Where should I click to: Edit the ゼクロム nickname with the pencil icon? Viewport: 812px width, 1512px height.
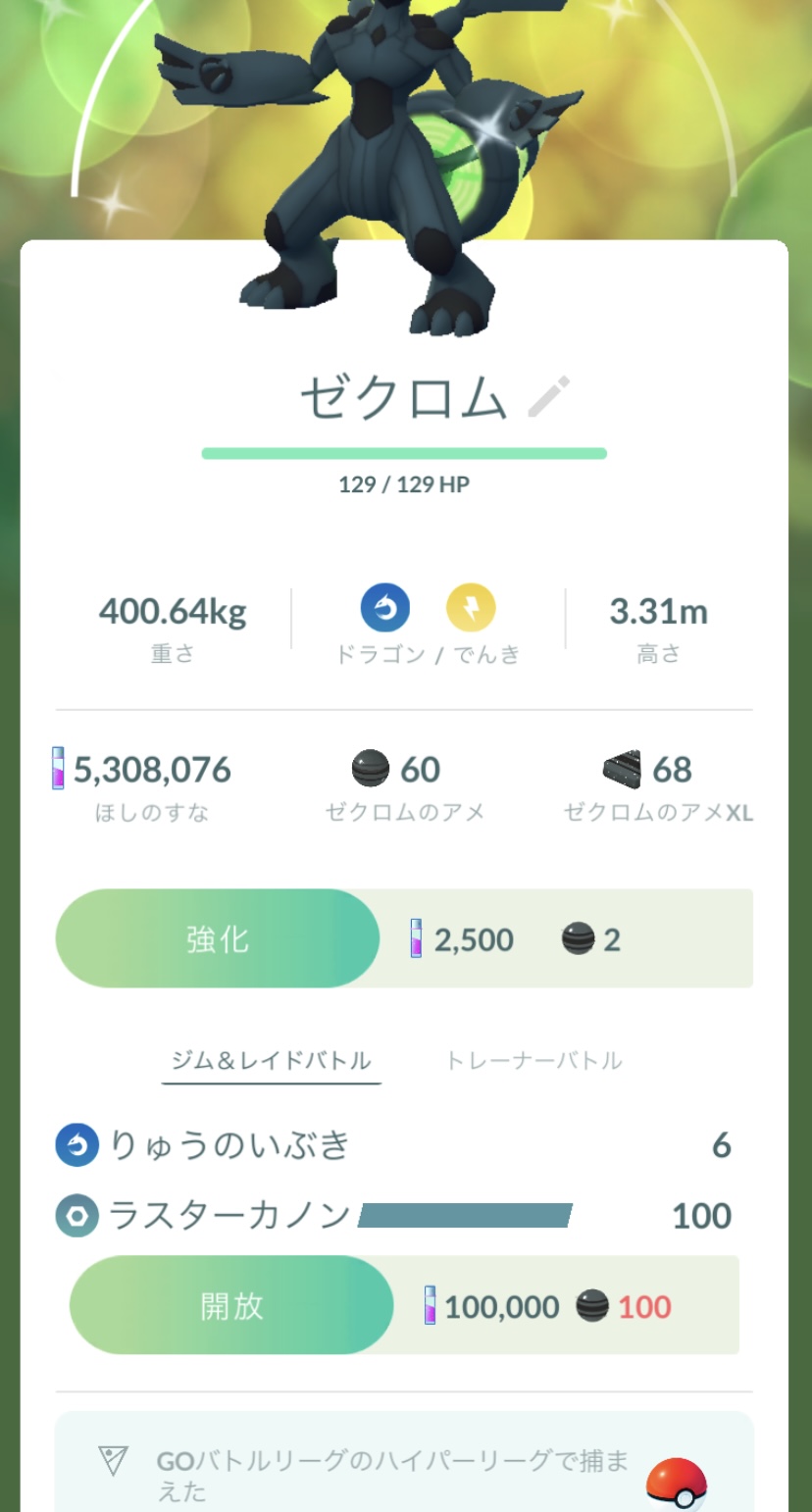click(x=549, y=396)
